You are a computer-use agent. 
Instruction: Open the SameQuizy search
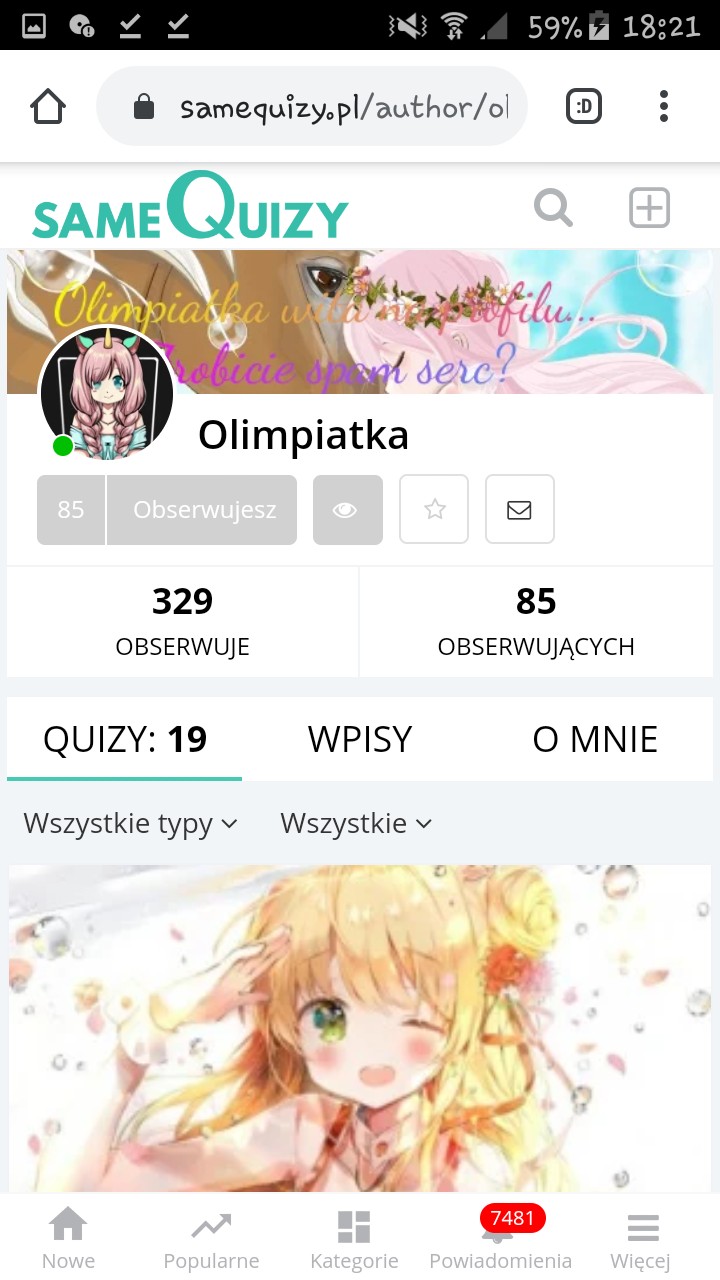tap(553, 209)
